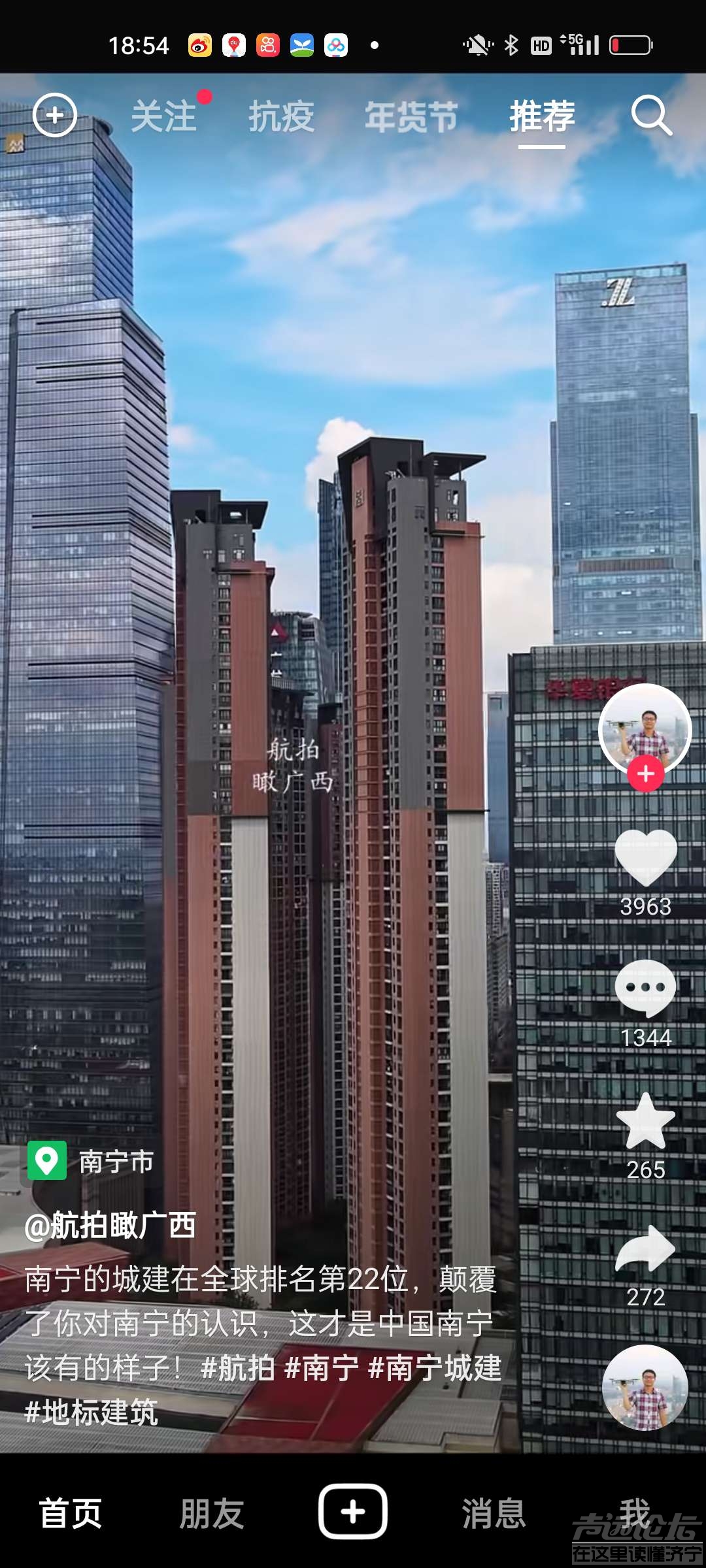Open the round music disc
The height and width of the screenshot is (1568, 706).
pos(645,1388)
